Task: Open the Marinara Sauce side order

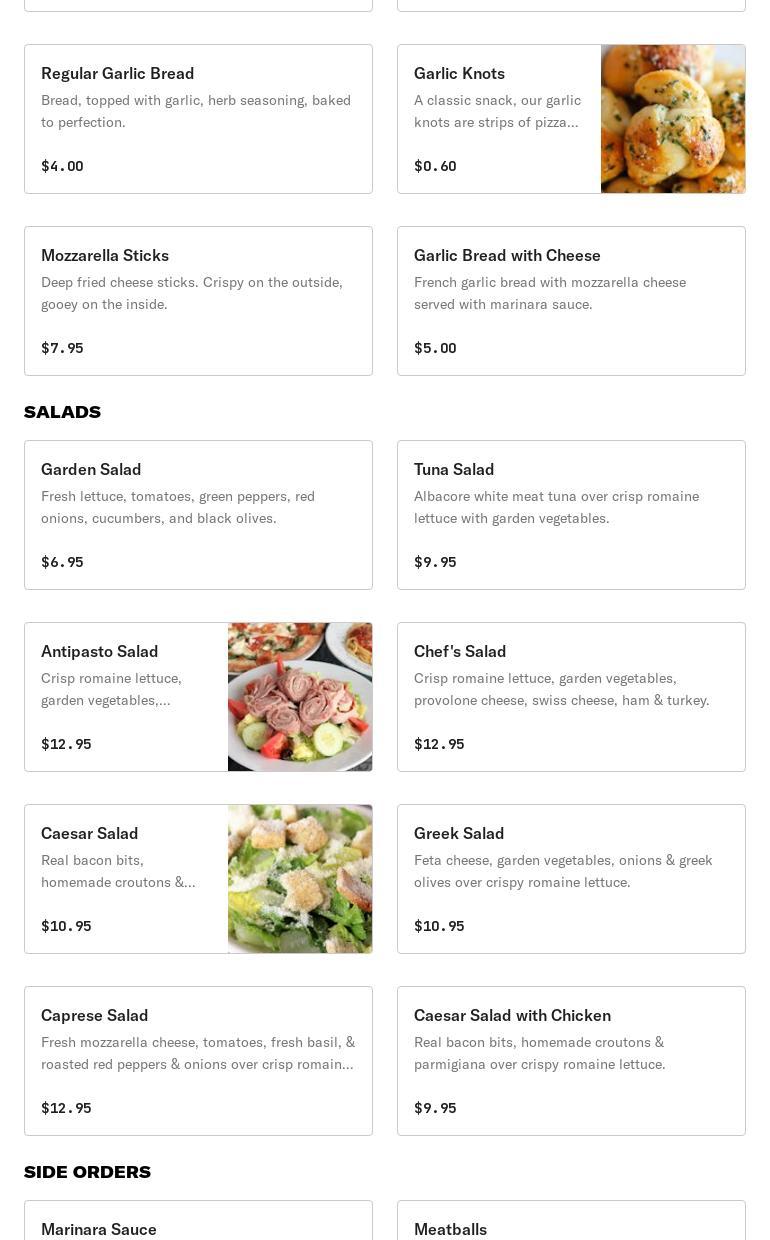Action: point(198,1224)
